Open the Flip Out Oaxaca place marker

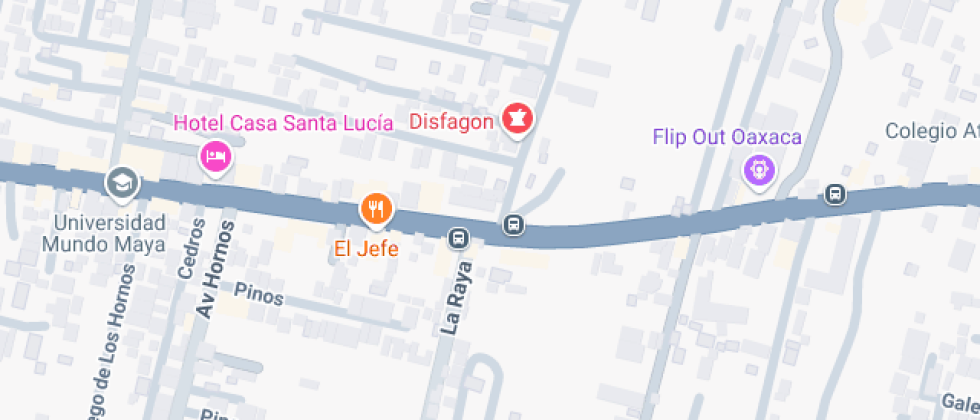click(760, 168)
